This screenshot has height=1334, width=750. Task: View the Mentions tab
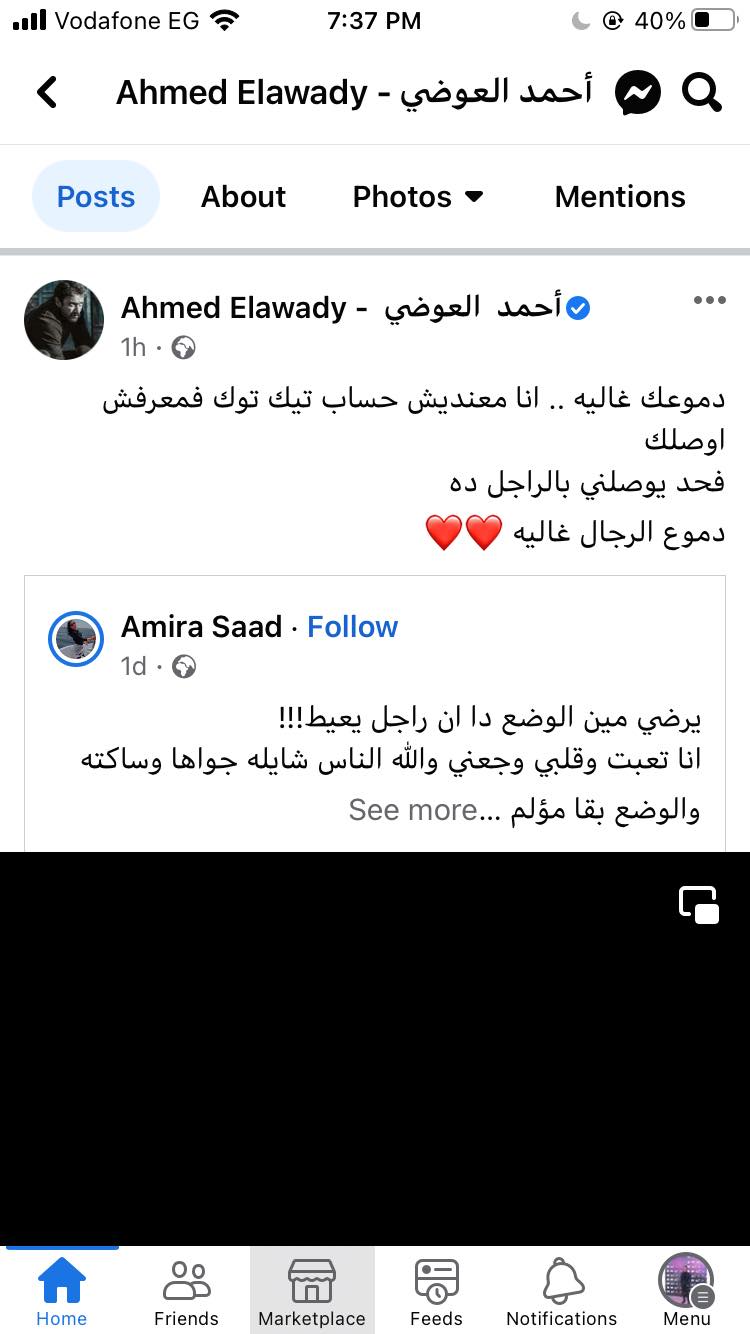click(620, 197)
